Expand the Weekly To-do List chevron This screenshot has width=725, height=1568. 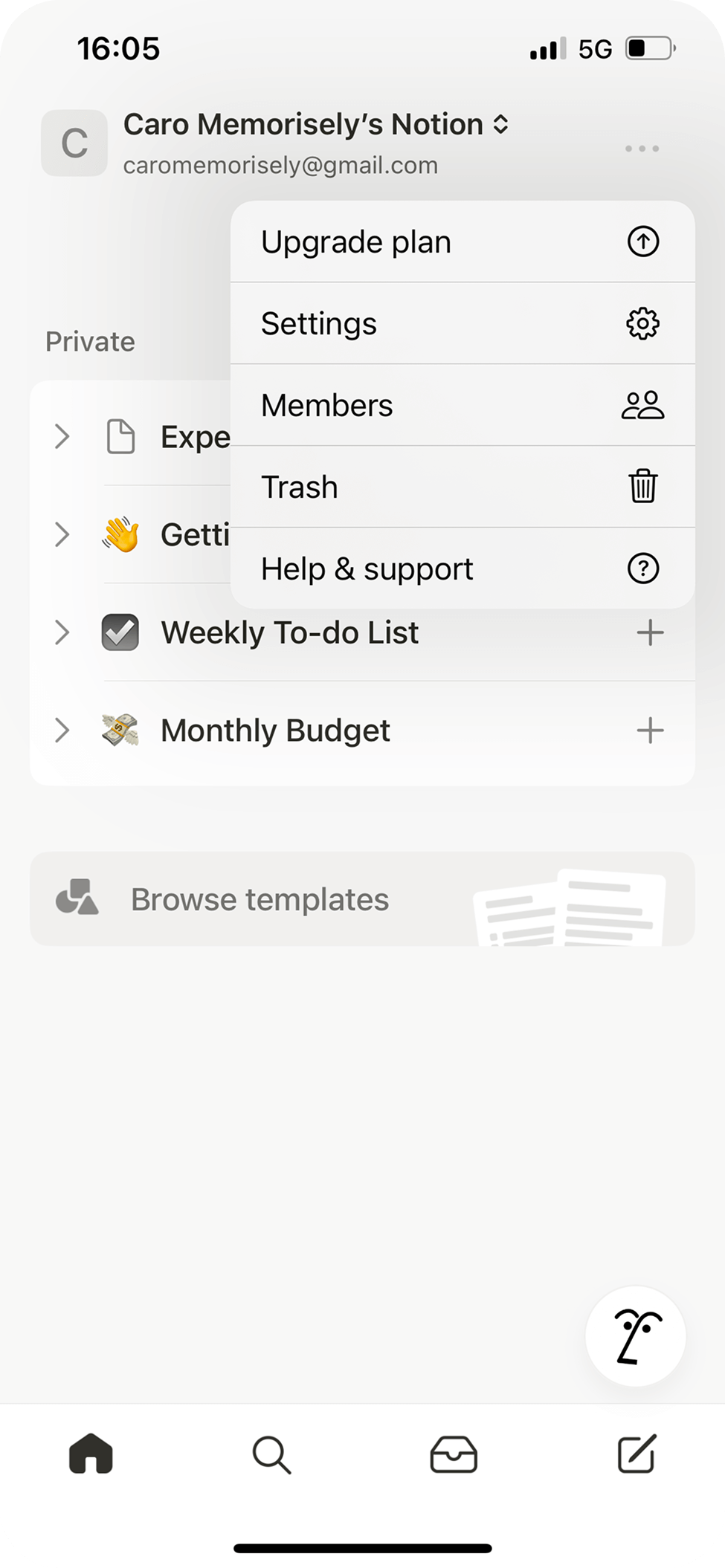pyautogui.click(x=62, y=632)
